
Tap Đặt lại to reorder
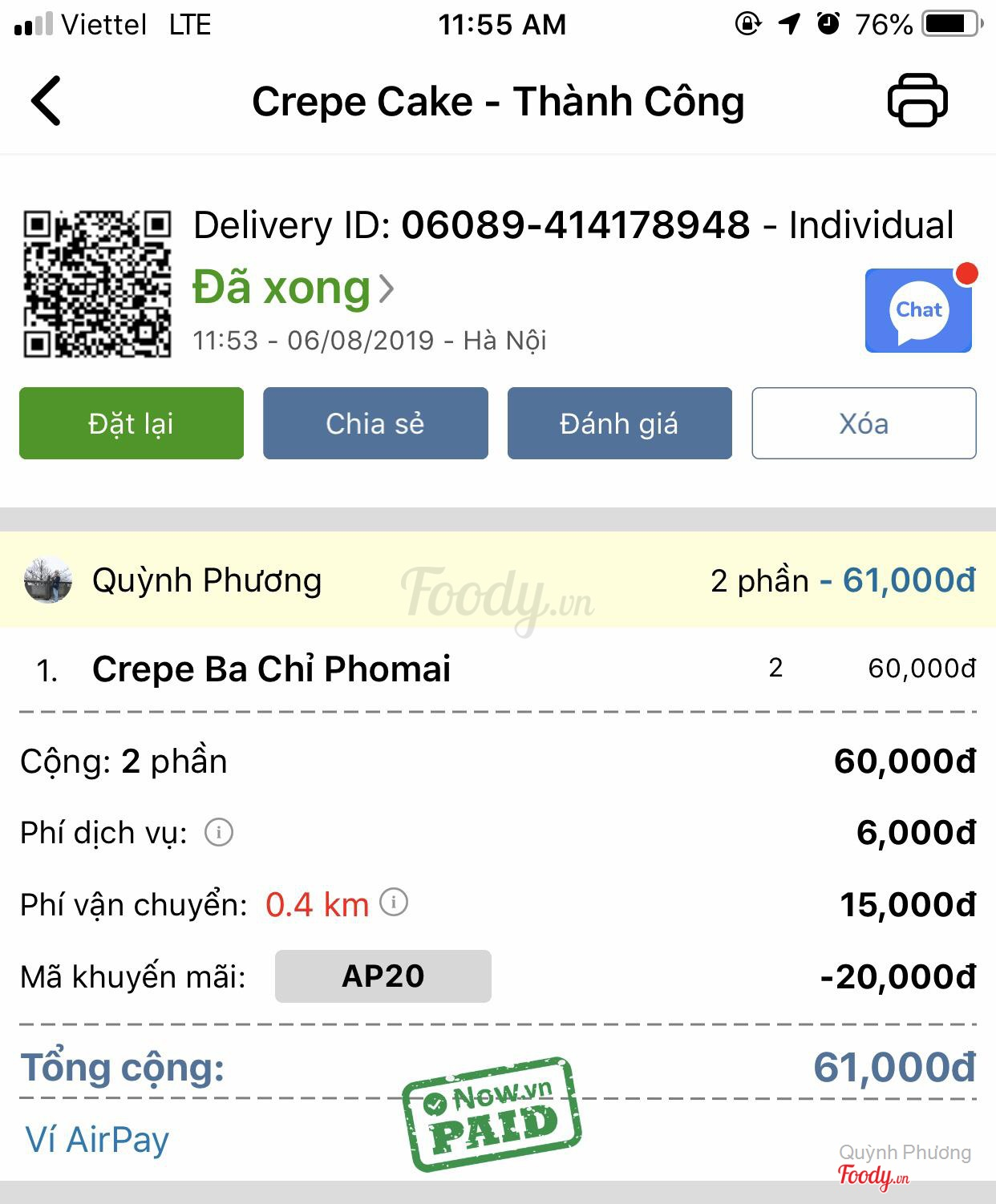pos(132,423)
